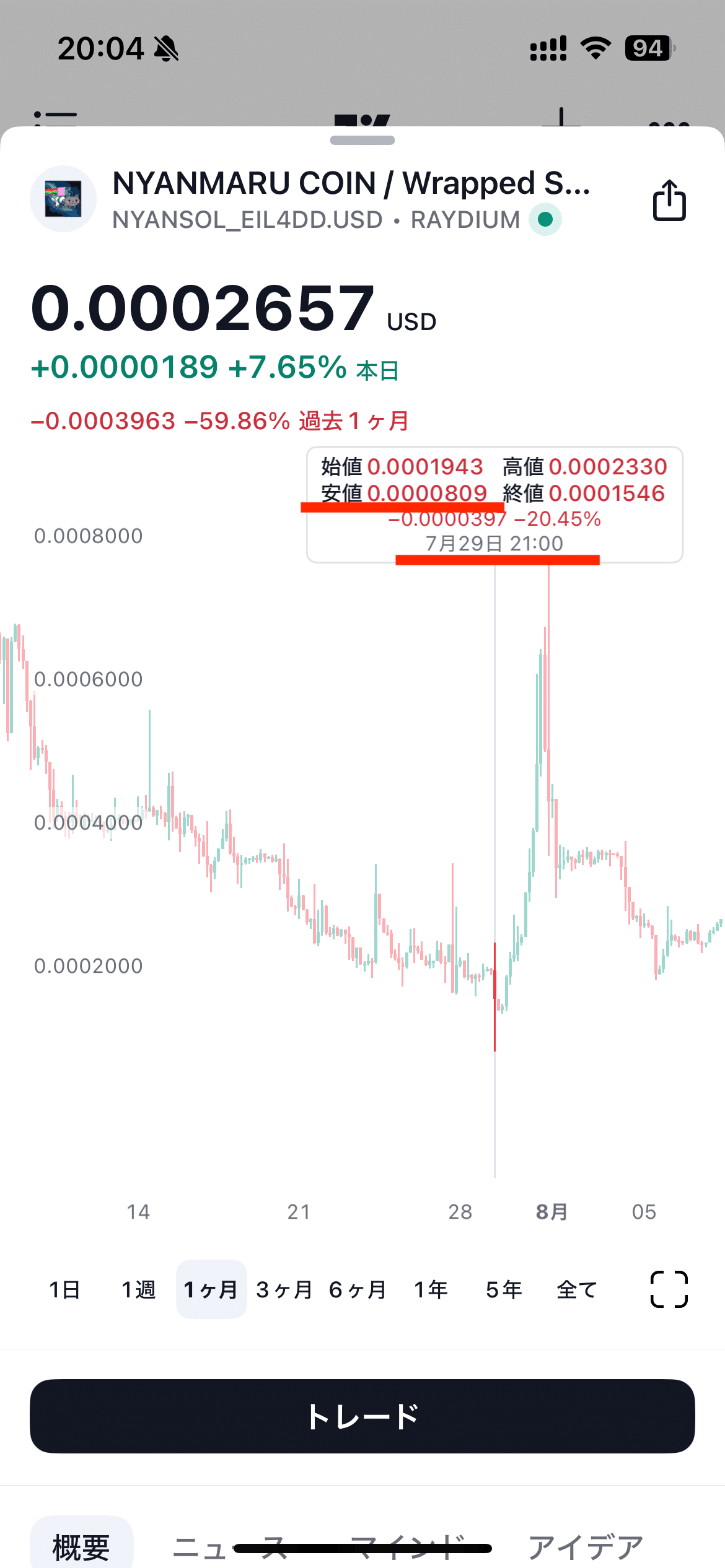Switch chart to 6ヶ月 range
This screenshot has height=1568, width=725.
point(358,1290)
